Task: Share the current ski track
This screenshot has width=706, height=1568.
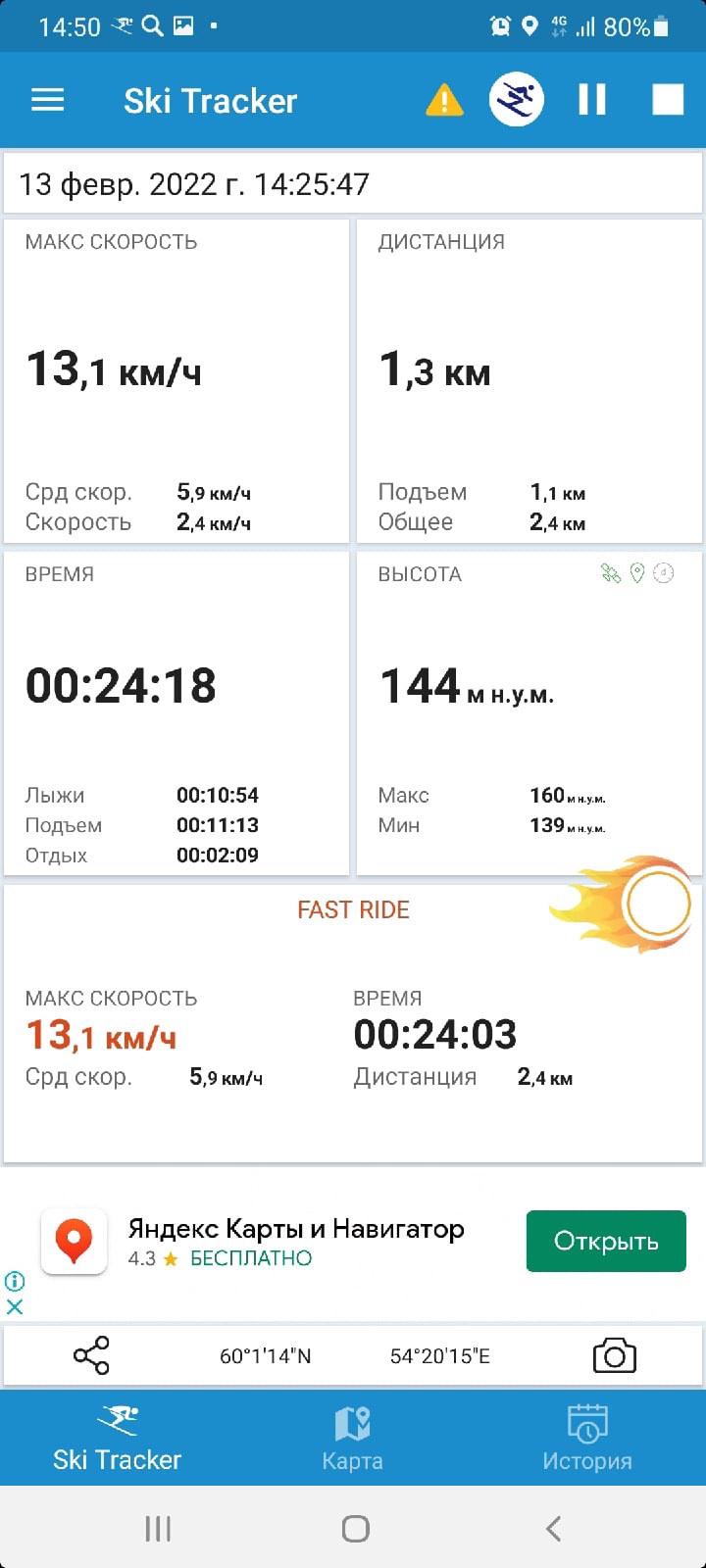Action: point(91,1355)
